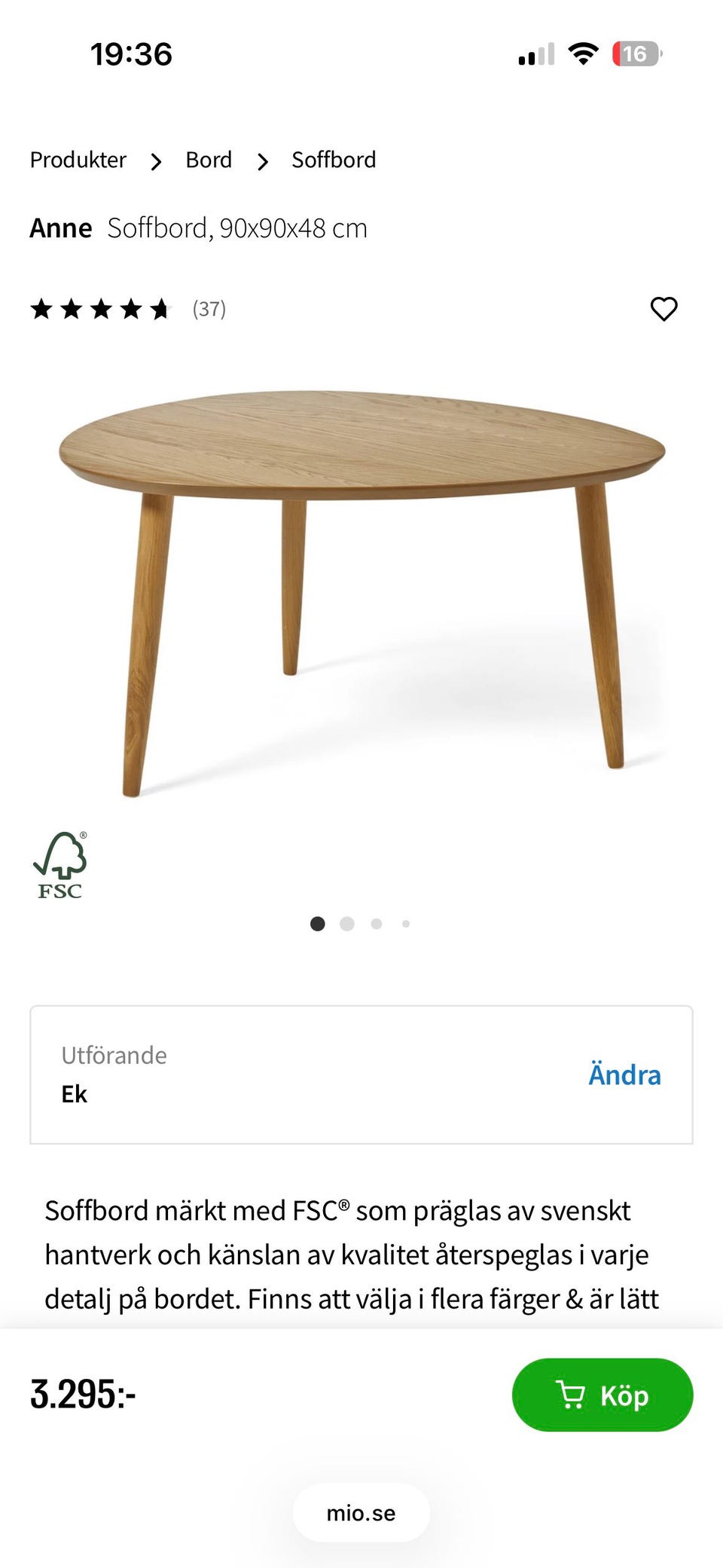This screenshot has width=723, height=1568.
Task: Click the half-filled fifth rating star
Action: 160,308
